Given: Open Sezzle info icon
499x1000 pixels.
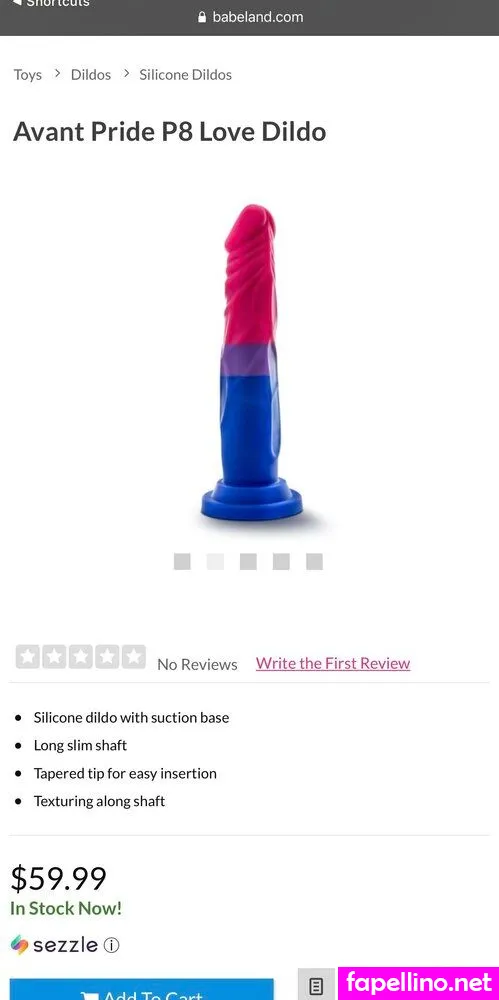Looking at the screenshot, I should pyautogui.click(x=112, y=945).
